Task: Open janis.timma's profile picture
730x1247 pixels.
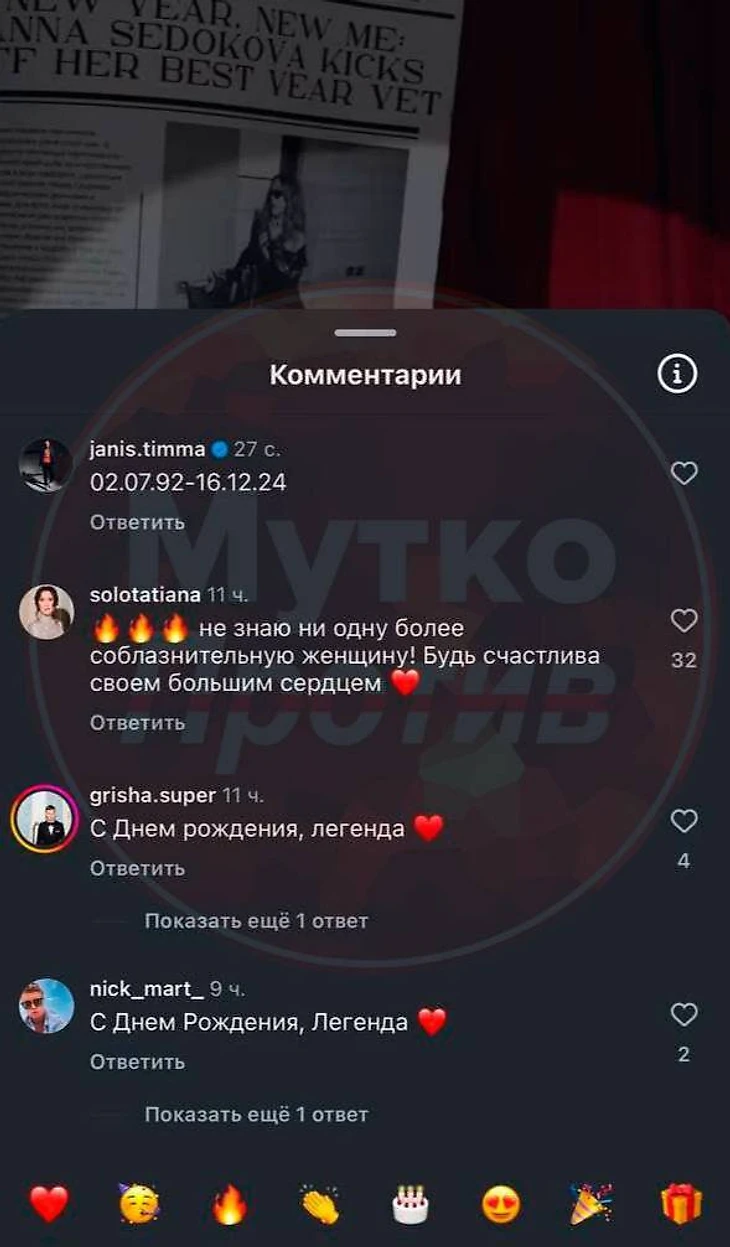Action: pyautogui.click(x=46, y=465)
